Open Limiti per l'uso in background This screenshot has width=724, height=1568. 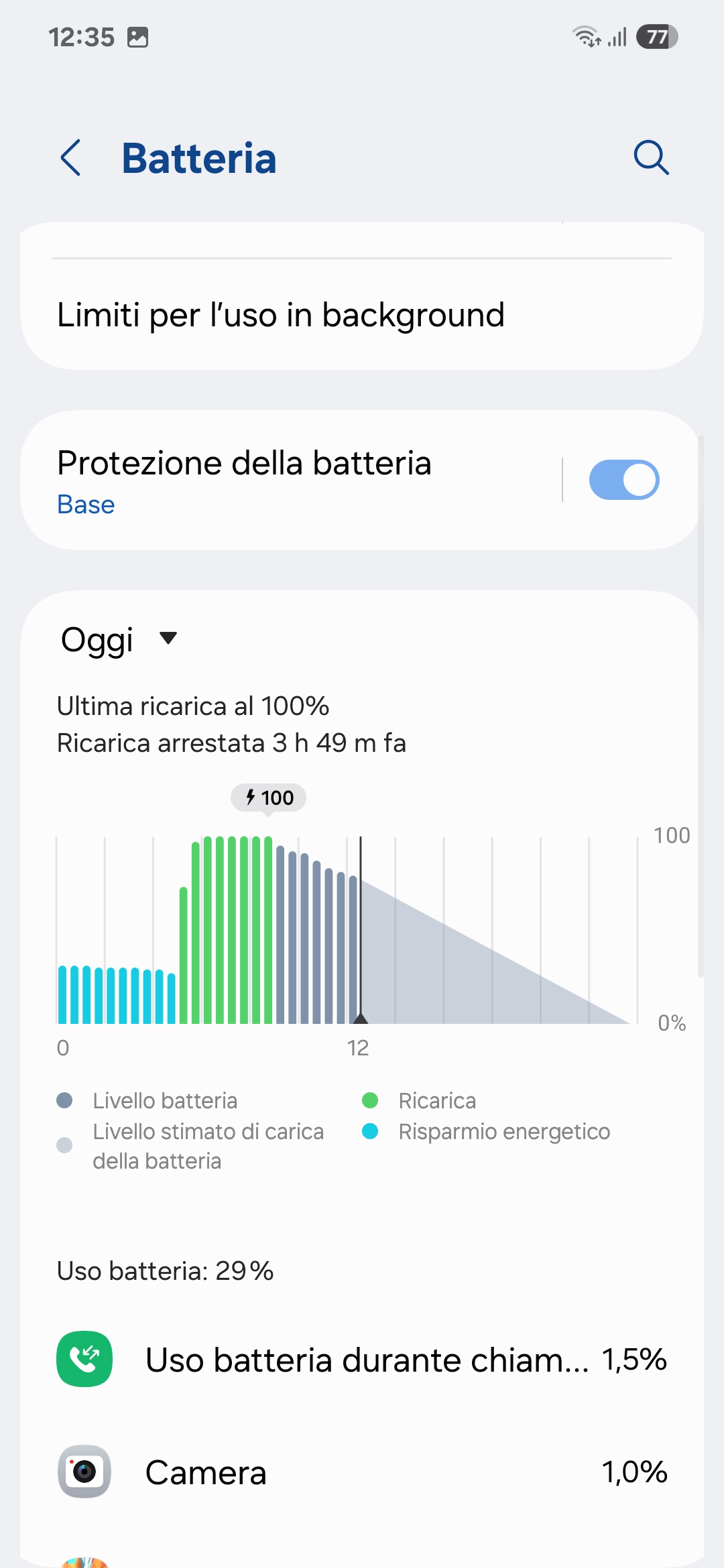coord(280,315)
